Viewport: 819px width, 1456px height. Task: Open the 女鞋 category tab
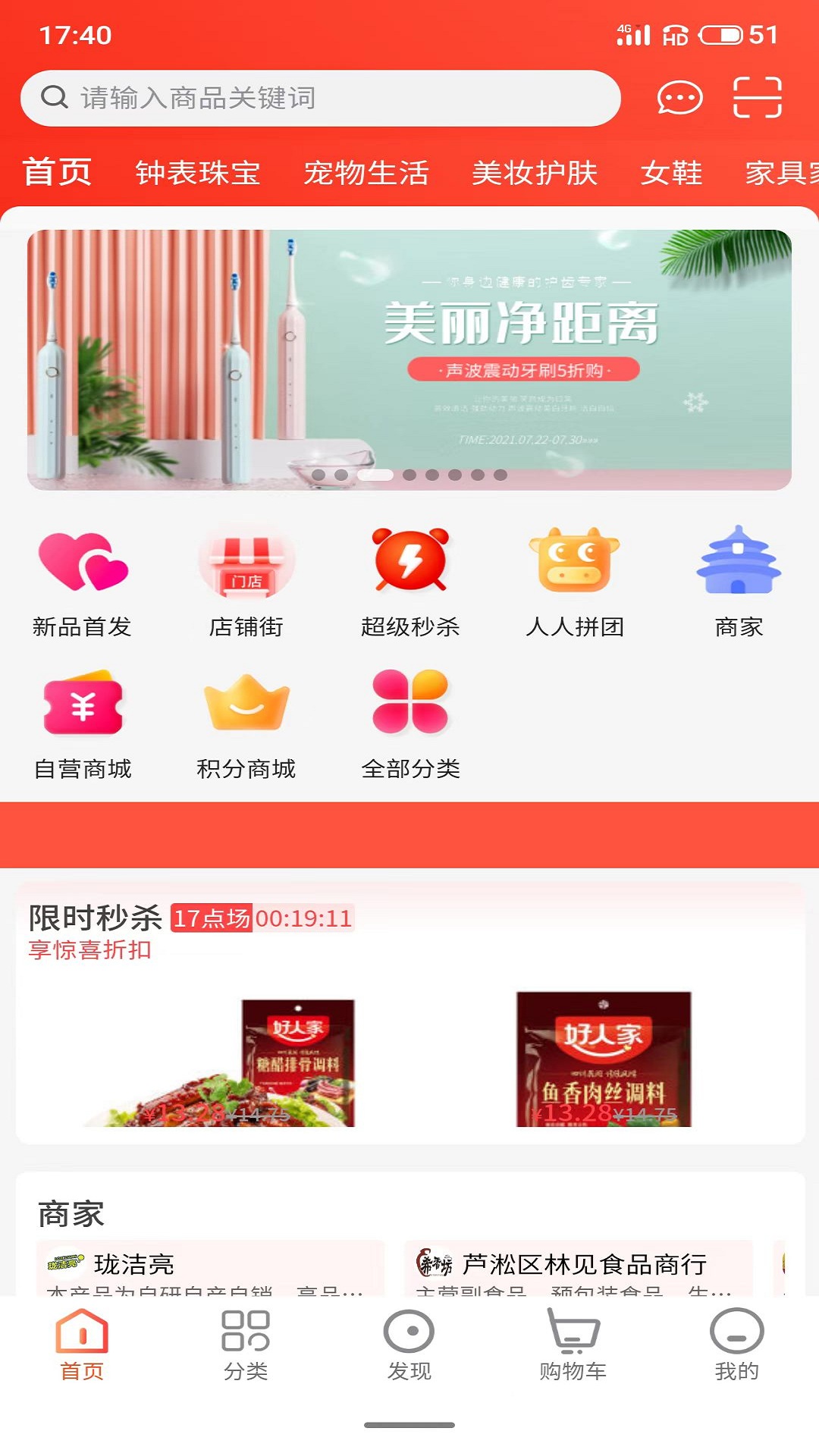(x=671, y=173)
